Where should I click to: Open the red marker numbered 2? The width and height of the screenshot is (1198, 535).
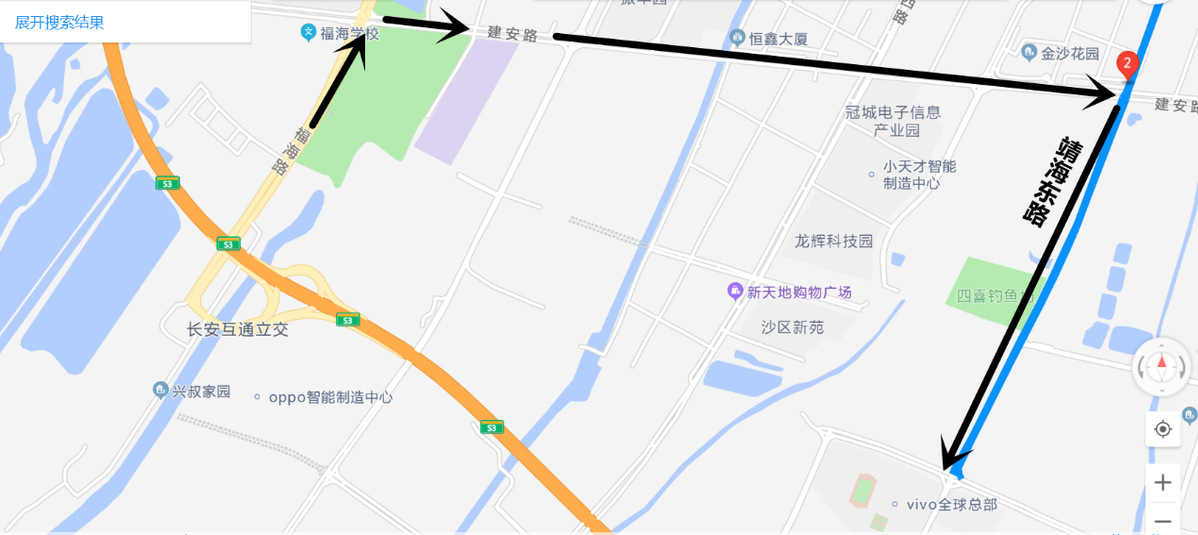point(1127,66)
